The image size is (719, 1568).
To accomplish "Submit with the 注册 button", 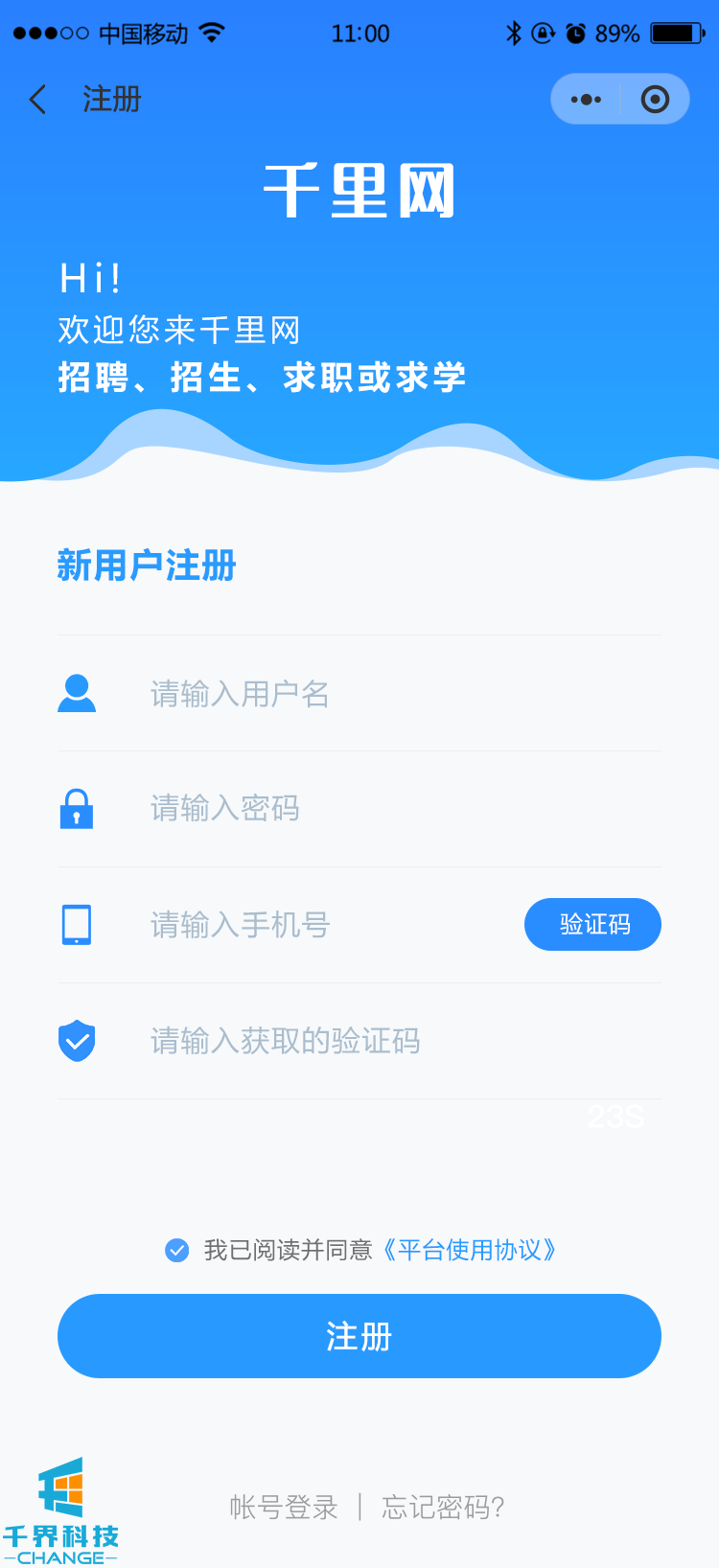I will point(359,1336).
